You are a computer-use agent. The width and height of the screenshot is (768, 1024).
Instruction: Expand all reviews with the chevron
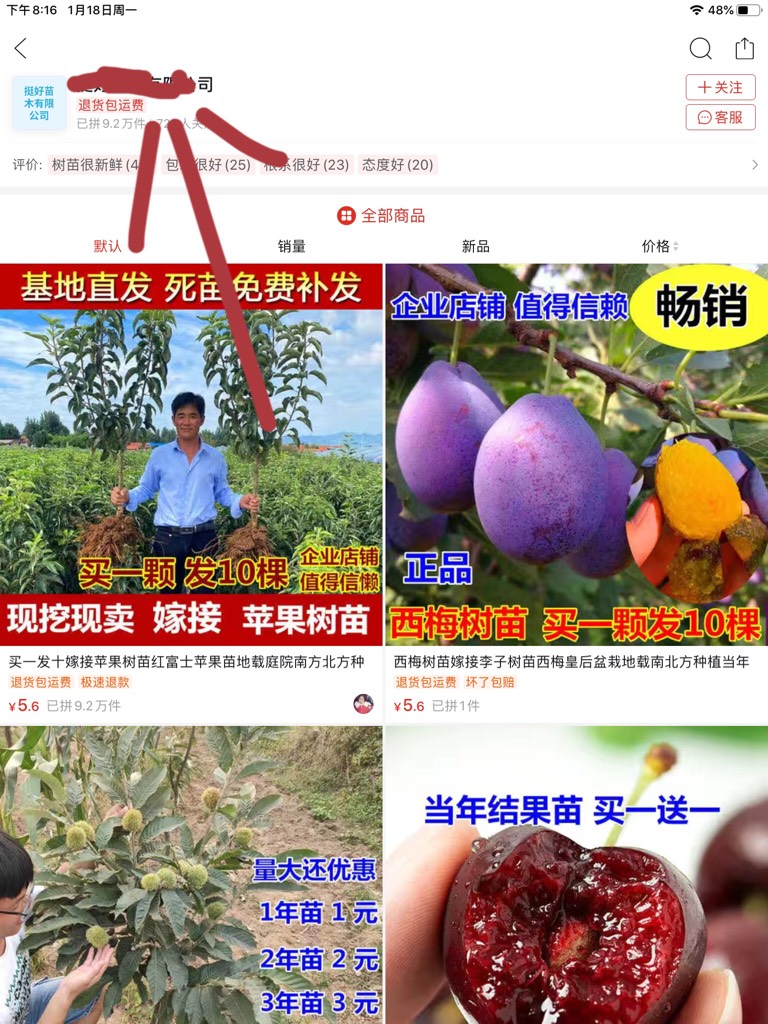tap(754, 165)
